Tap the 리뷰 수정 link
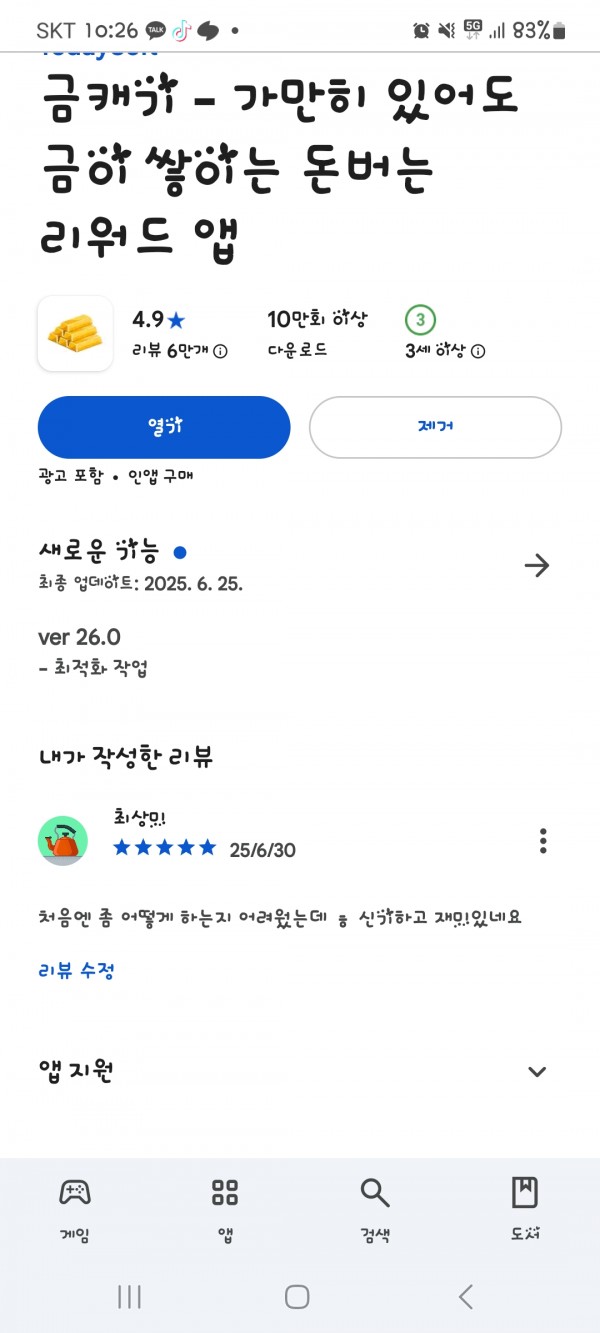 76,970
